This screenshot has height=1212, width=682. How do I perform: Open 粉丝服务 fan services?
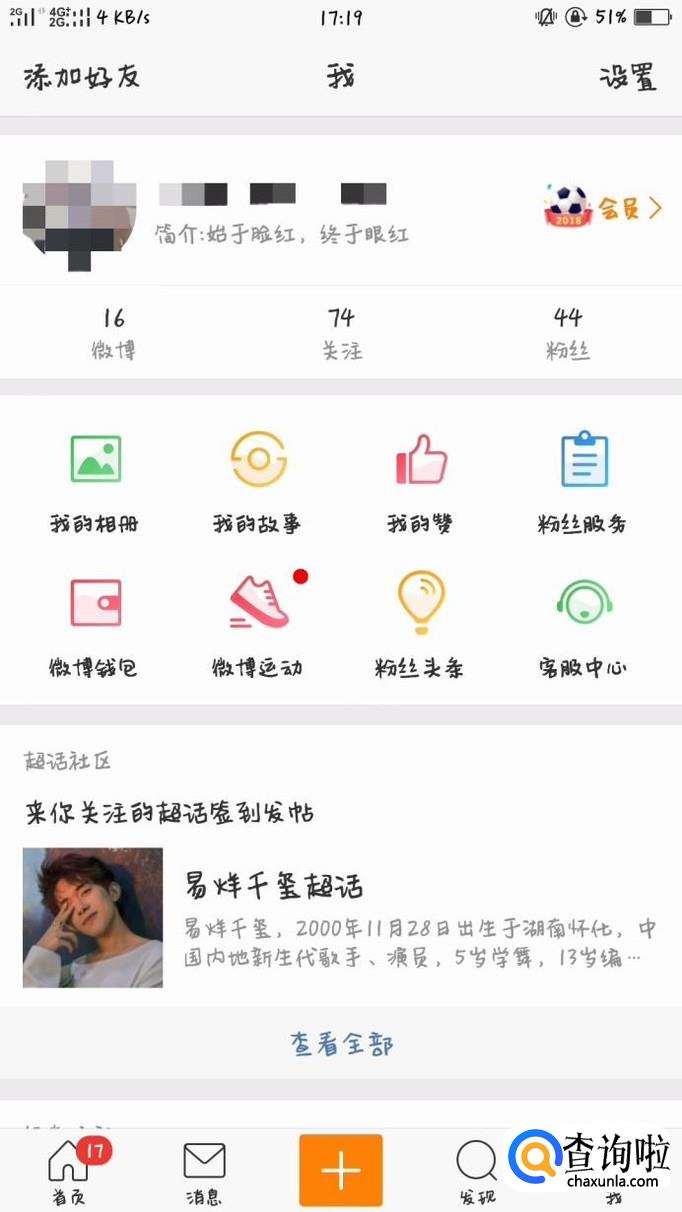pos(583,481)
